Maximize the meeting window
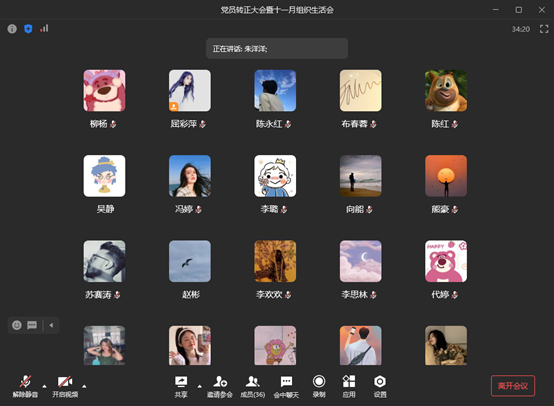 (x=519, y=10)
